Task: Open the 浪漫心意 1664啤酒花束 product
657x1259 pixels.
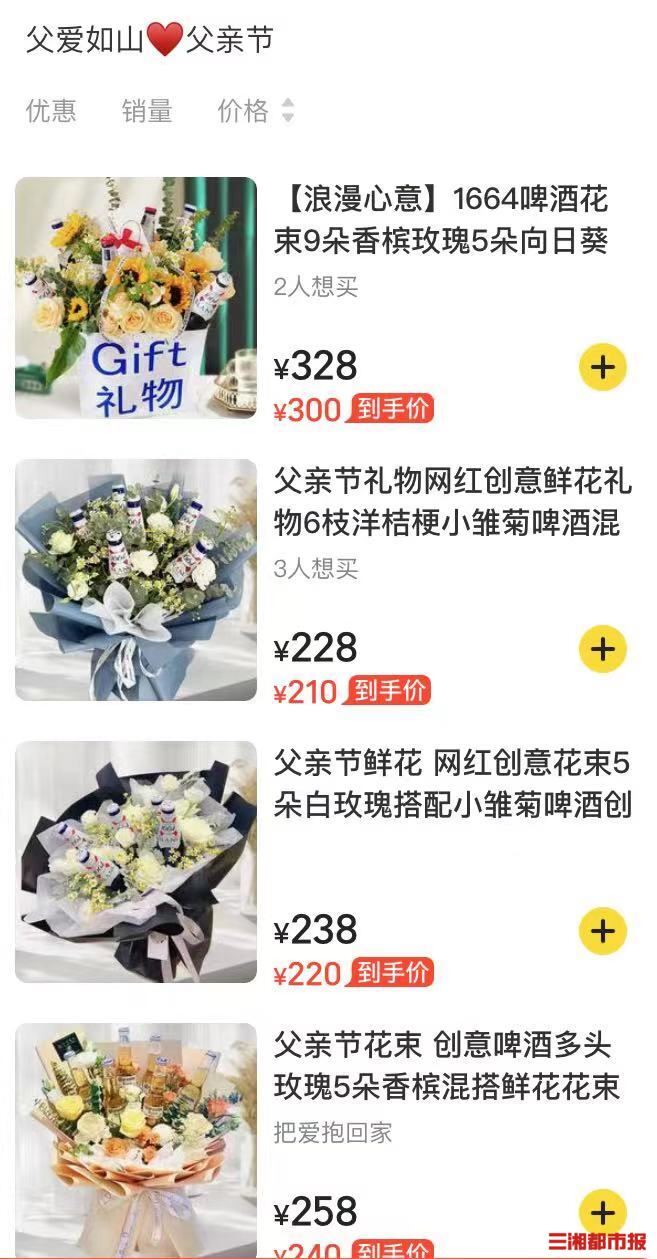Action: (x=440, y=220)
